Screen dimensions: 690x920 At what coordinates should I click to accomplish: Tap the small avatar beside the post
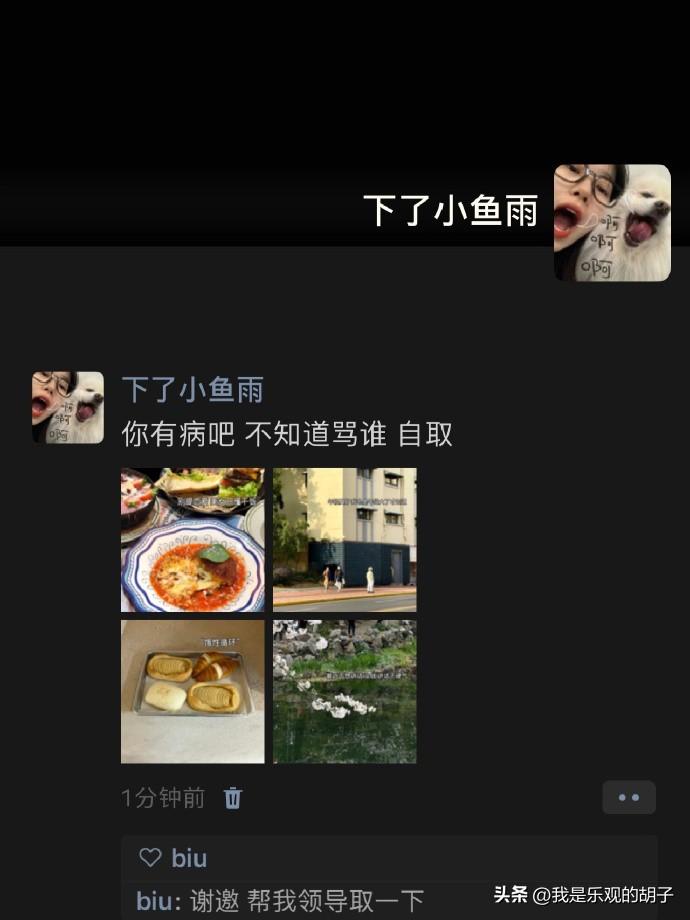coord(68,407)
